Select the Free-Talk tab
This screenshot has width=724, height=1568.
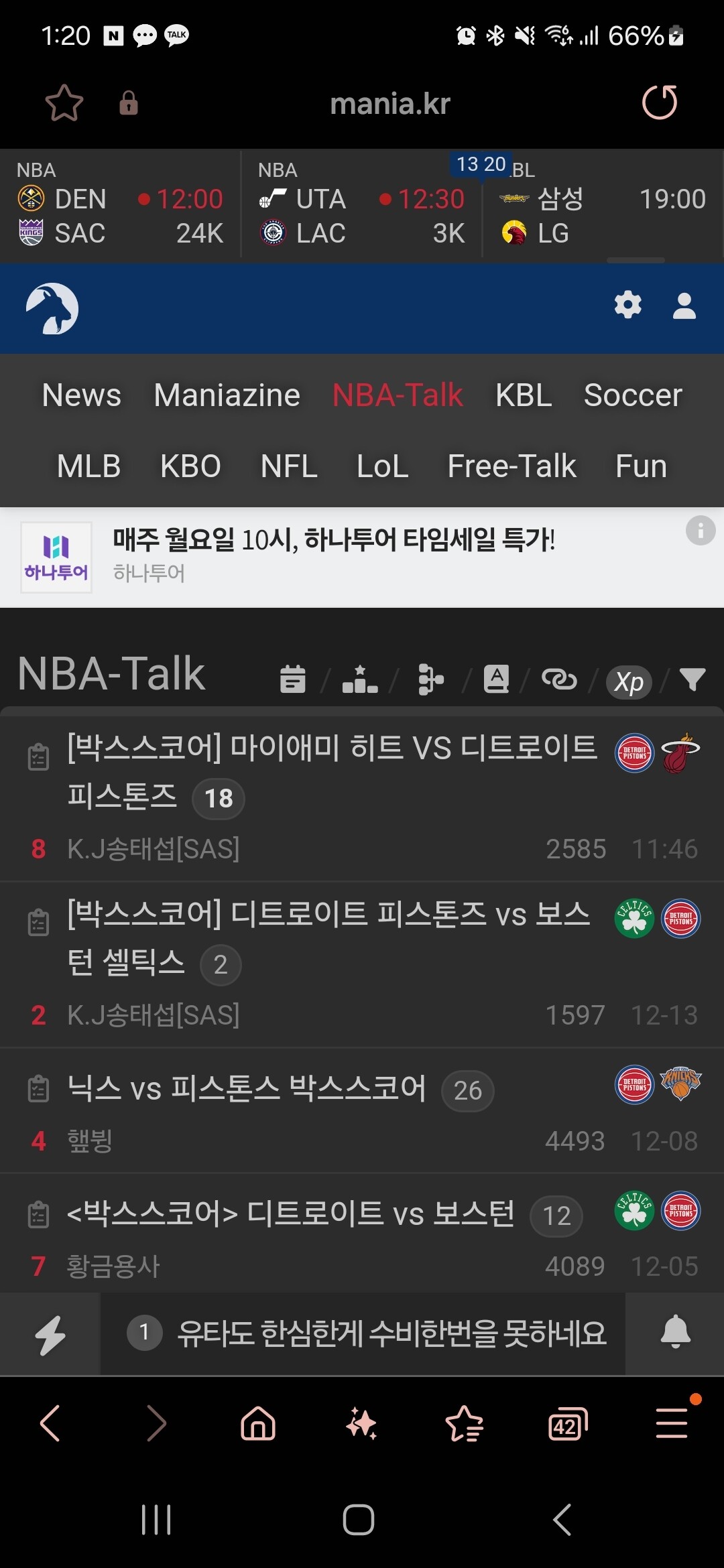point(512,466)
